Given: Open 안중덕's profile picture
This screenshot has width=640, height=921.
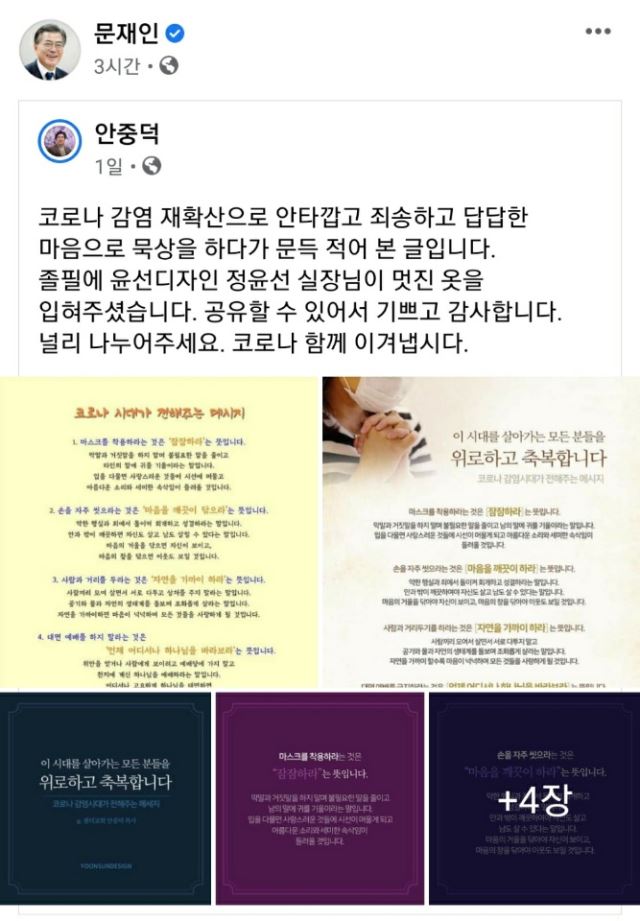Looking at the screenshot, I should pos(60,144).
